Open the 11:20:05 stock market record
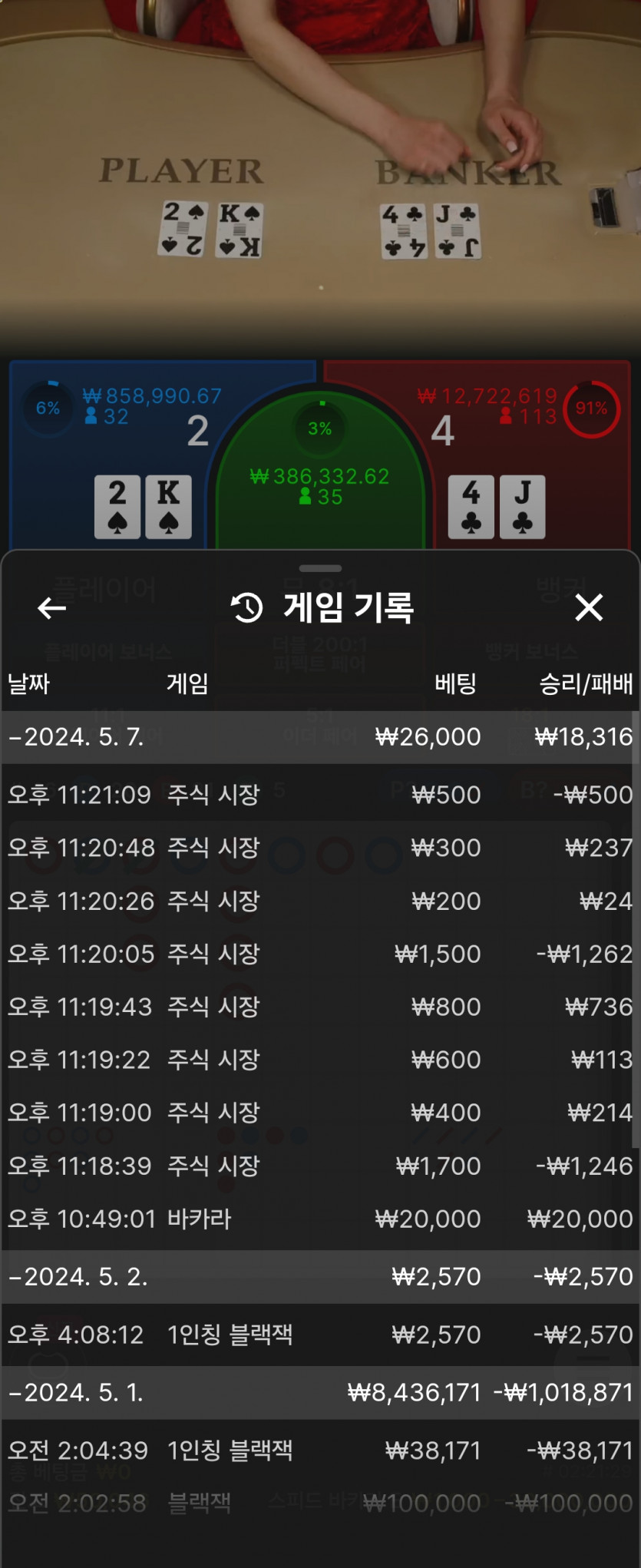 click(x=319, y=954)
